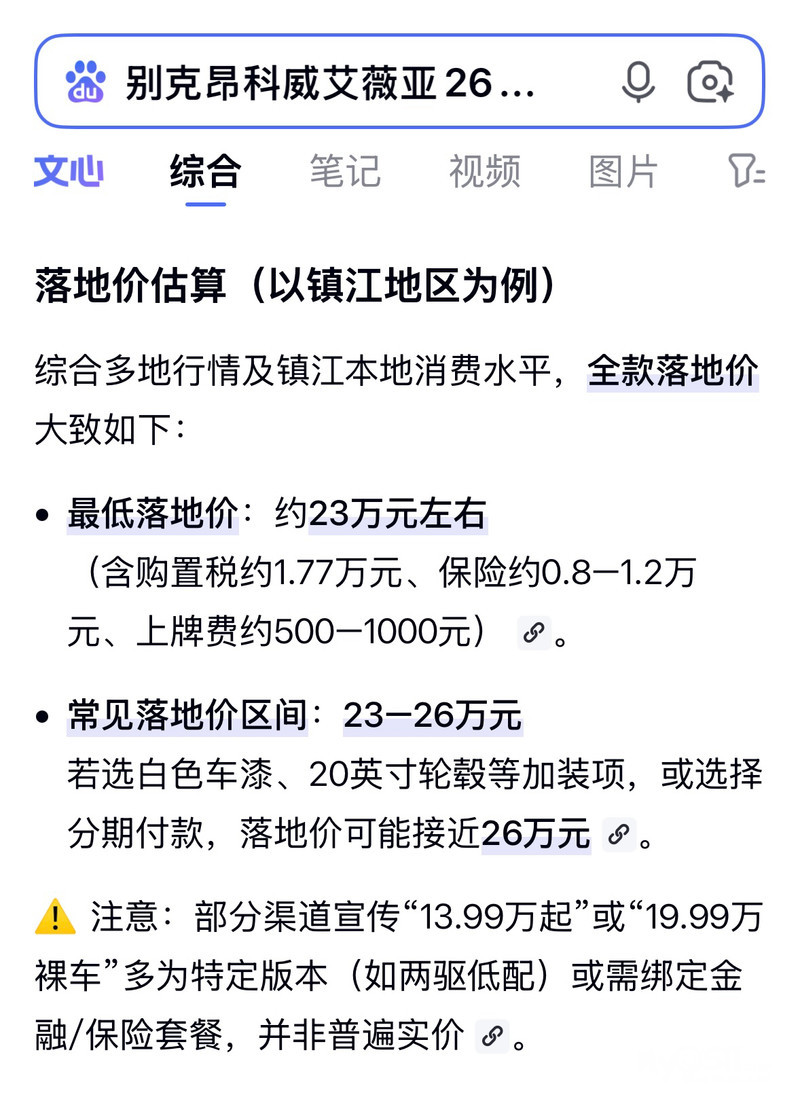The width and height of the screenshot is (800, 1097).
Task: Select the 综合 tab
Action: (x=205, y=172)
